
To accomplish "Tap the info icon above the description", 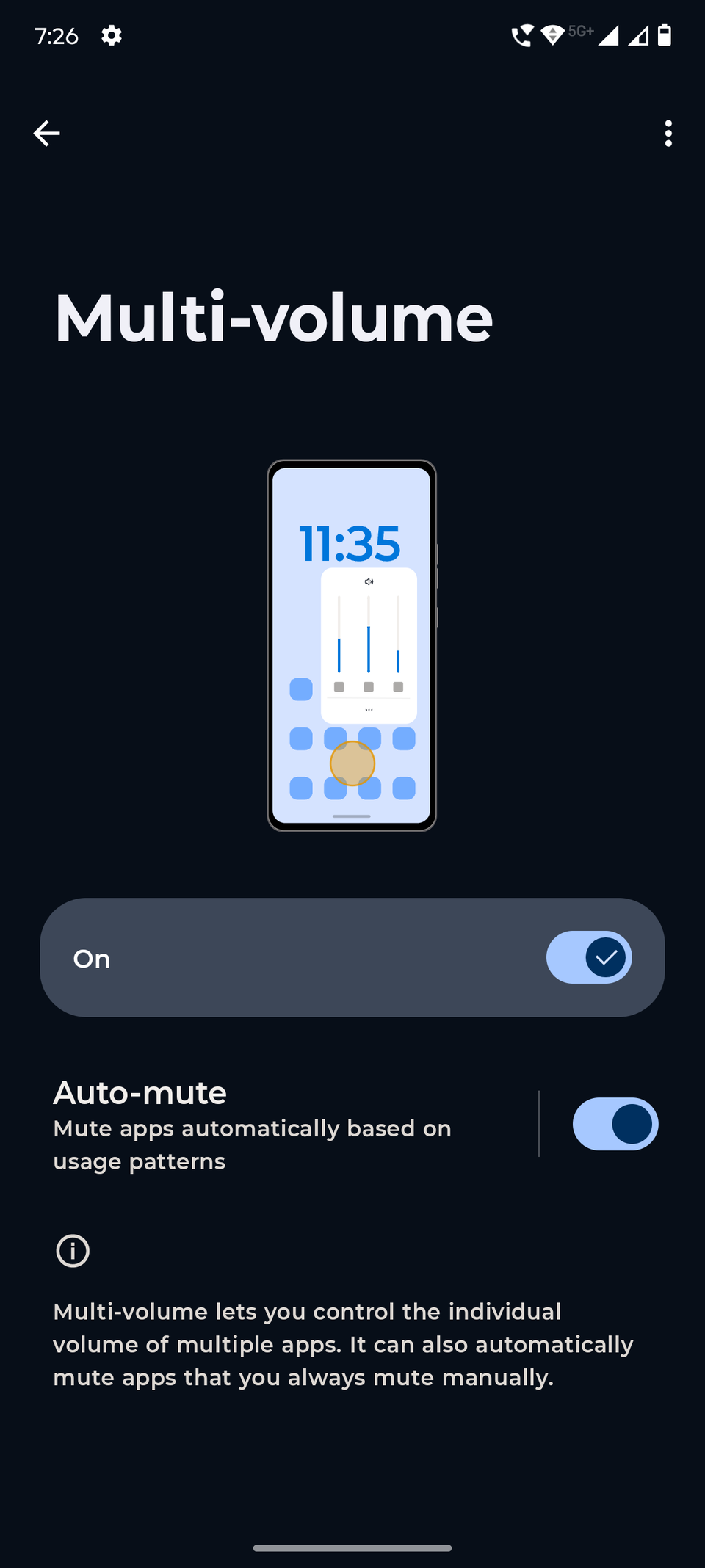I will tap(71, 1251).
